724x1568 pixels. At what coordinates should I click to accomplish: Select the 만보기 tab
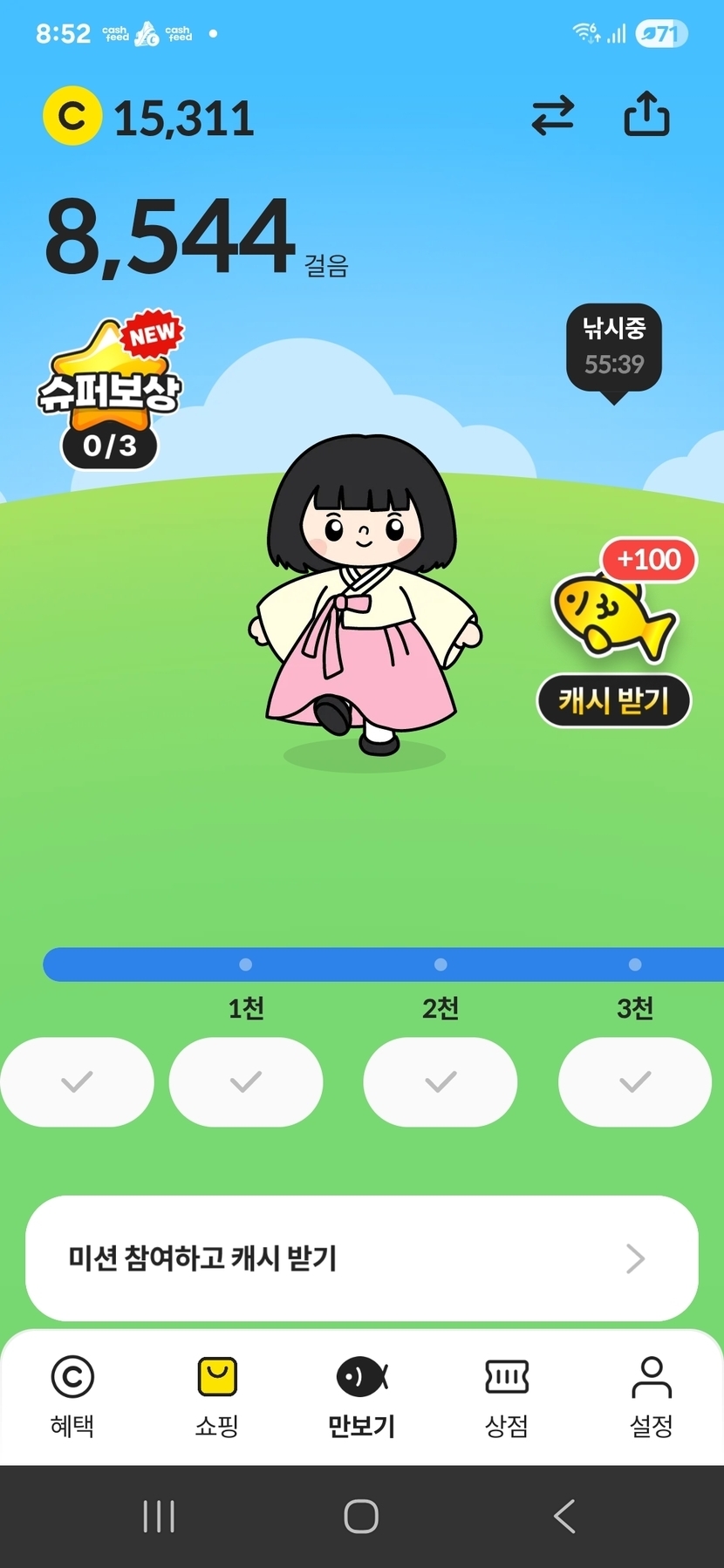click(x=362, y=1397)
